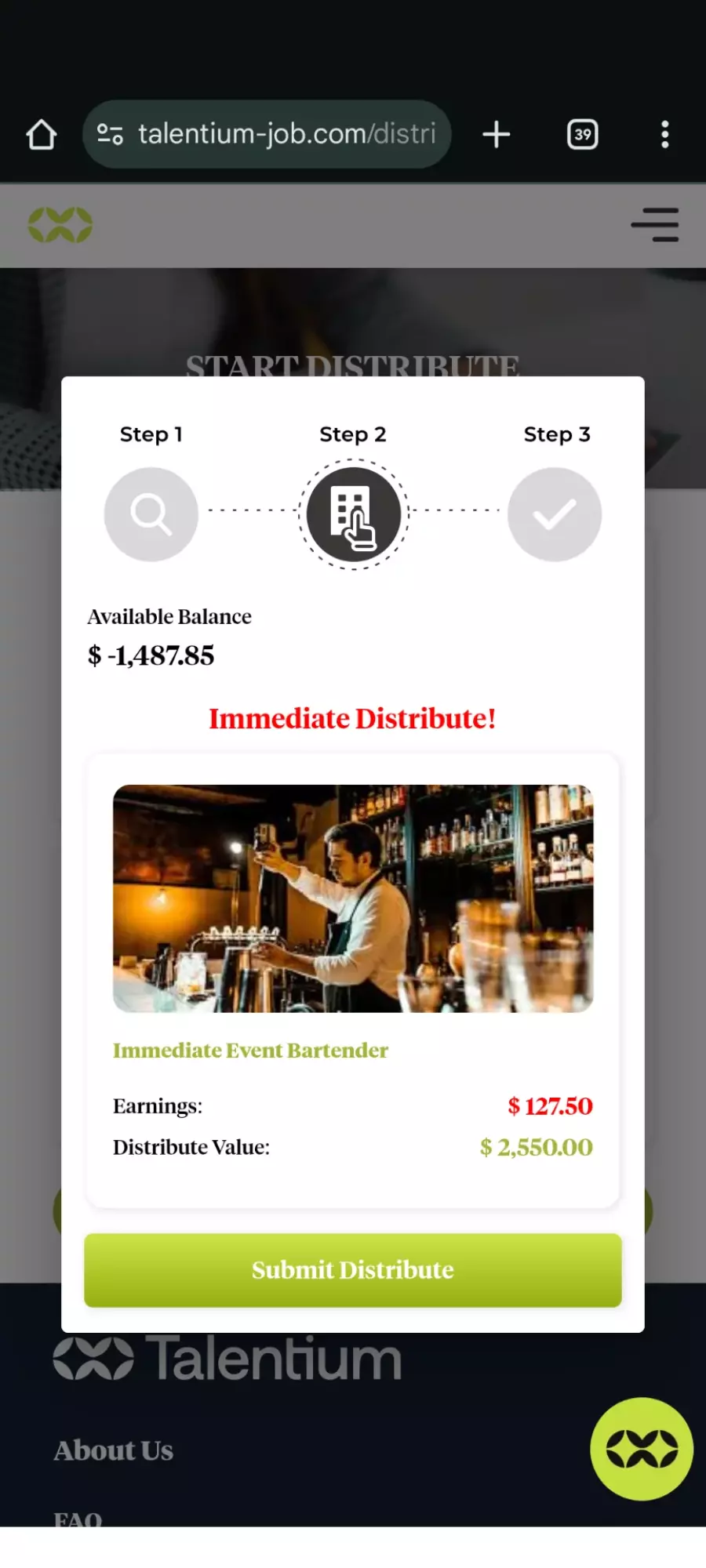Open the site's hamburger menu
This screenshot has width=706, height=1568.
[655, 225]
